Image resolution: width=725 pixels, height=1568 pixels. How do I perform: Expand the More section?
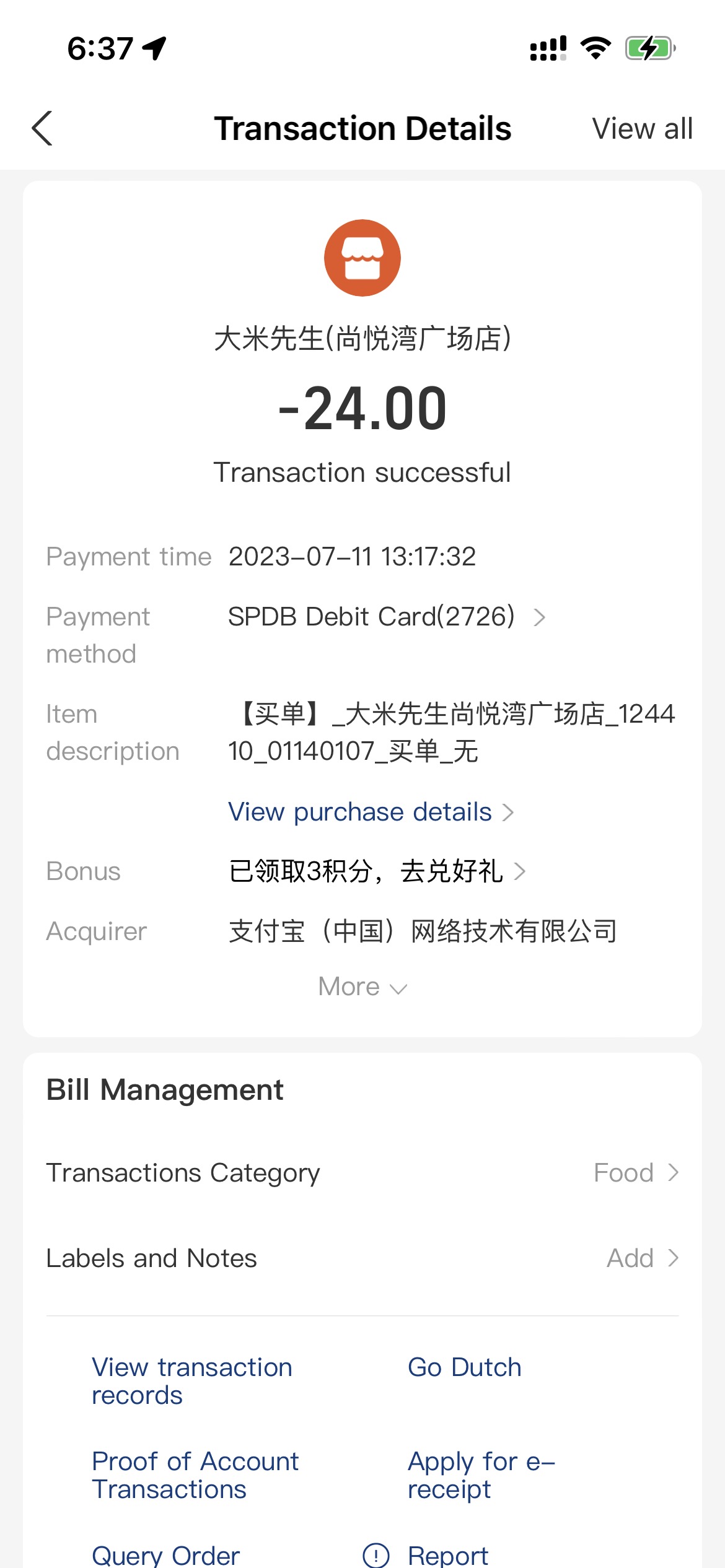[x=362, y=987]
